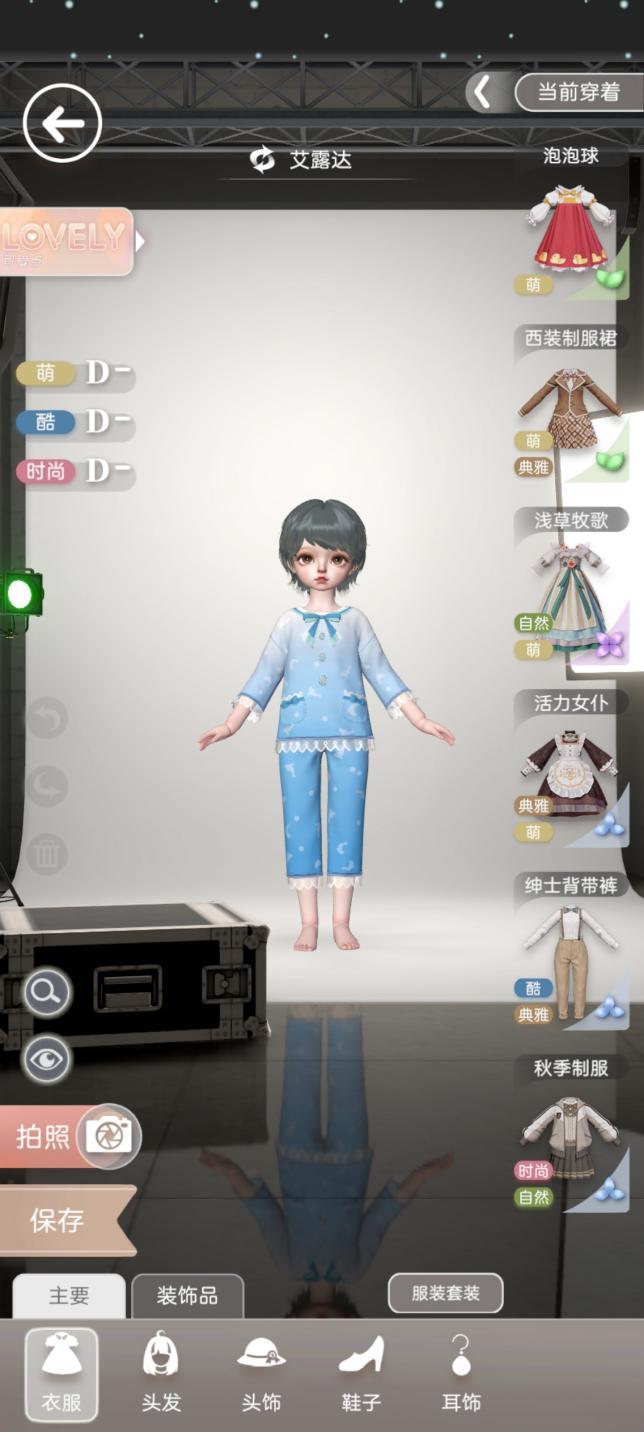Screen dimensions: 644x1432
Task: Open the 头饰 headwear category
Action: click(x=261, y=1372)
